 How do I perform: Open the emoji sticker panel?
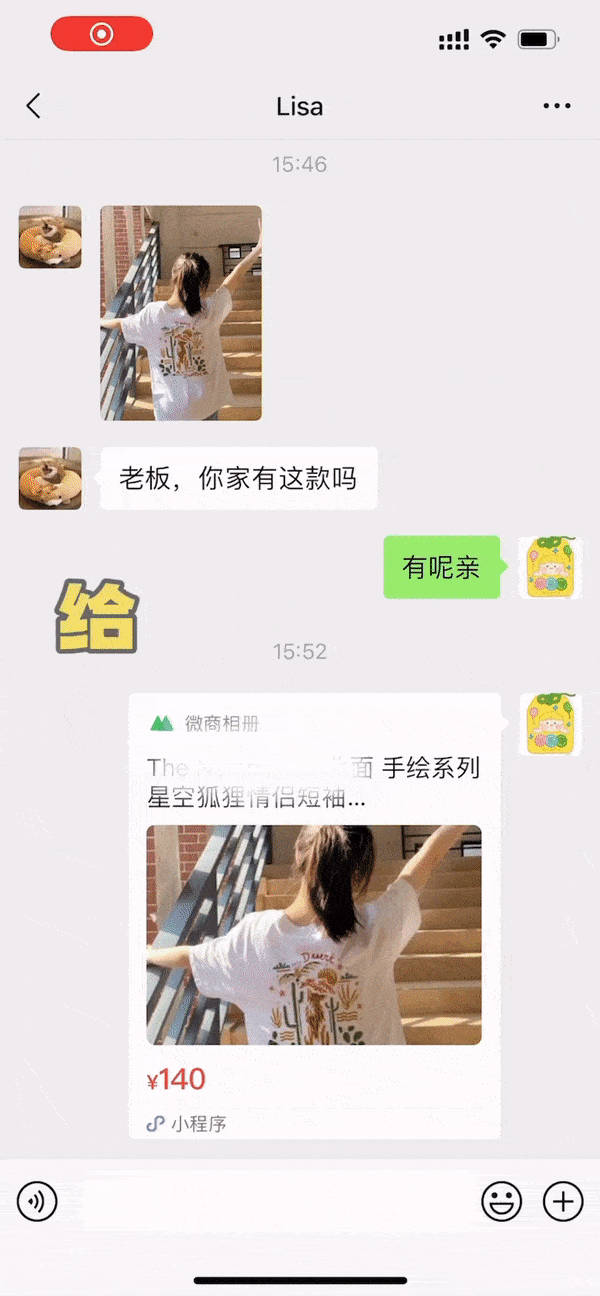501,1201
